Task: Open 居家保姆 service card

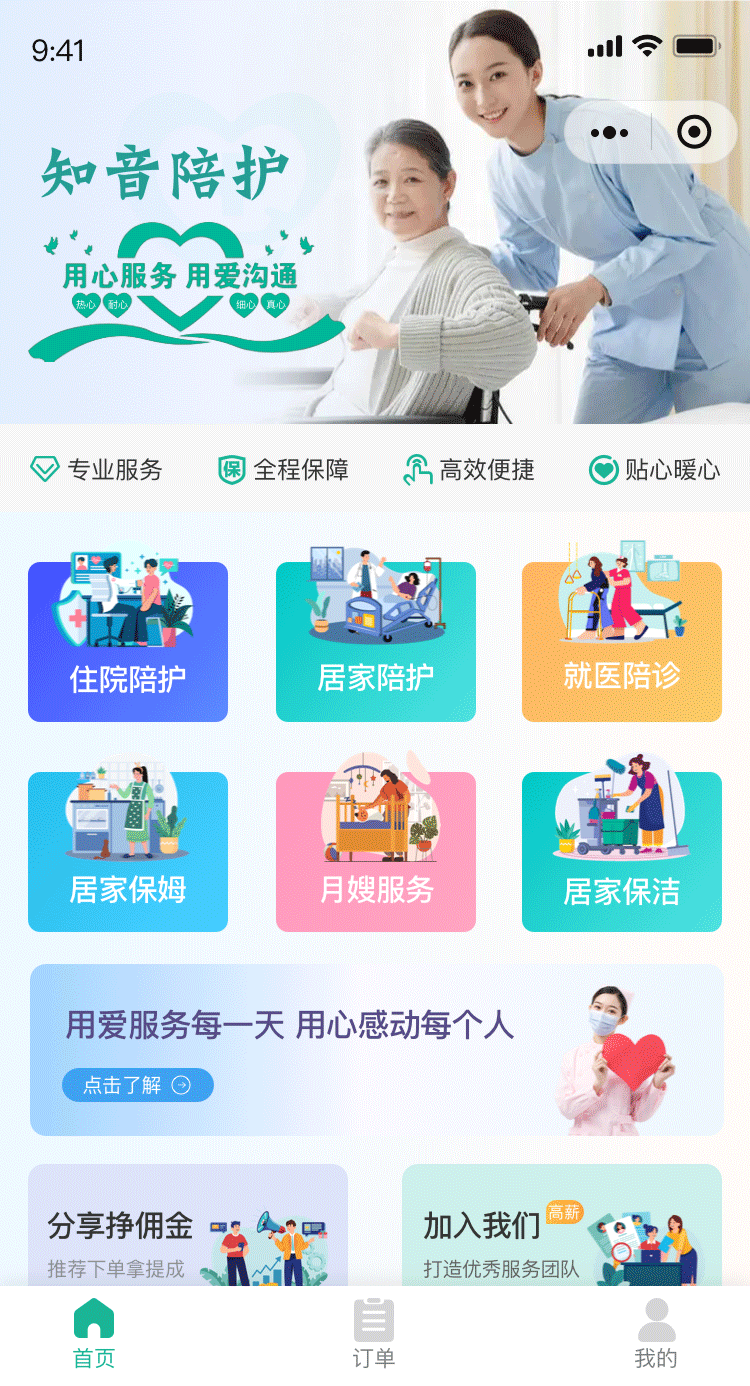Action: [128, 852]
